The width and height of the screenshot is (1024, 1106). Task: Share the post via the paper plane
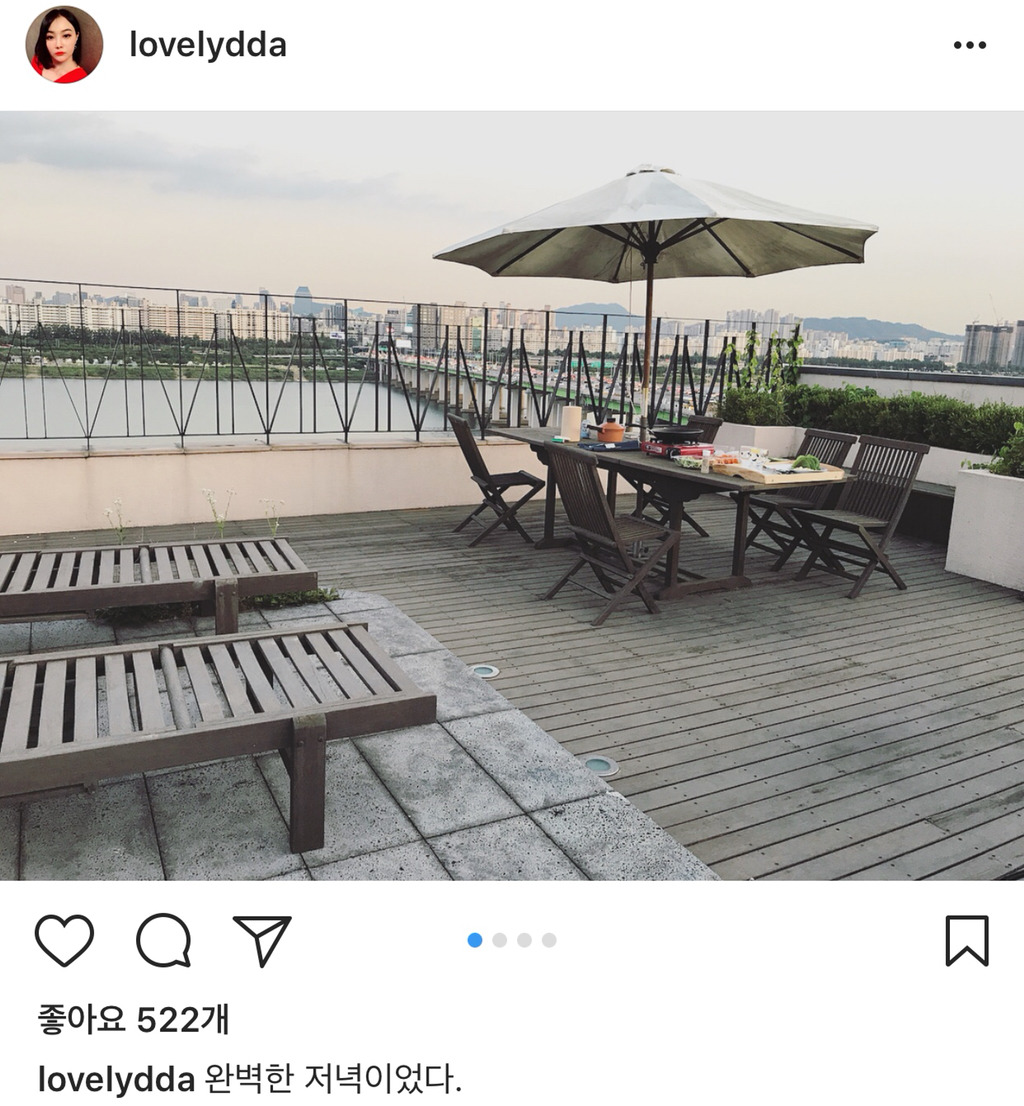coord(262,940)
